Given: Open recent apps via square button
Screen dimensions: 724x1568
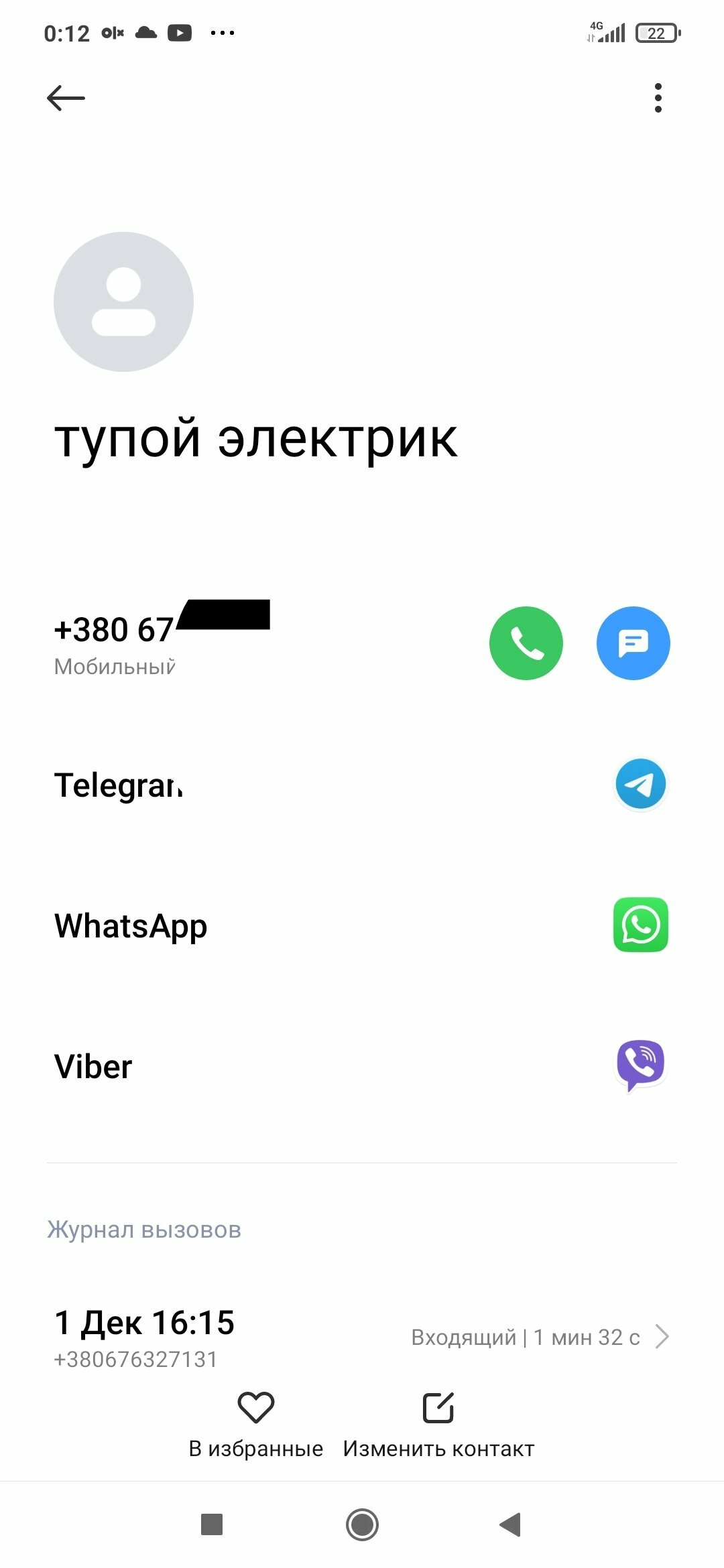Looking at the screenshot, I should pos(212,1525).
